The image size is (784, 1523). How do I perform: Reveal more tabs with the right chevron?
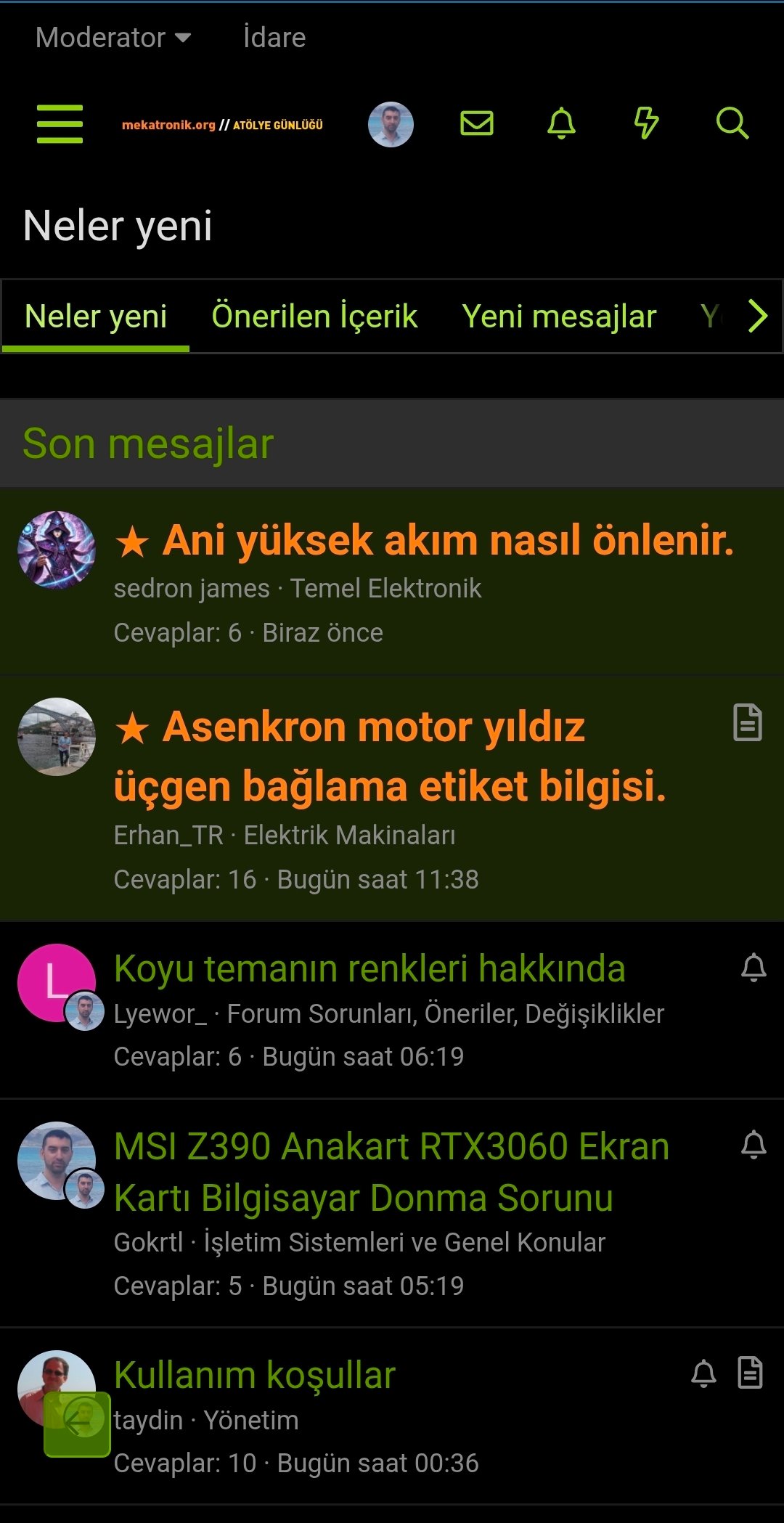click(x=758, y=316)
